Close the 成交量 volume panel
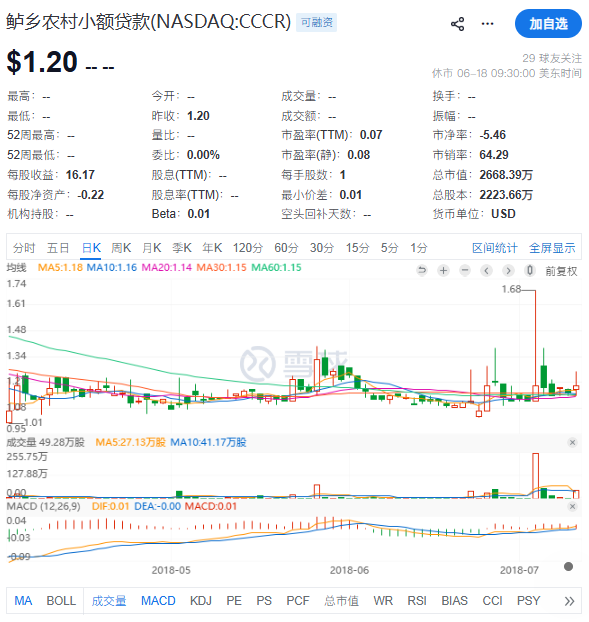 click(572, 443)
